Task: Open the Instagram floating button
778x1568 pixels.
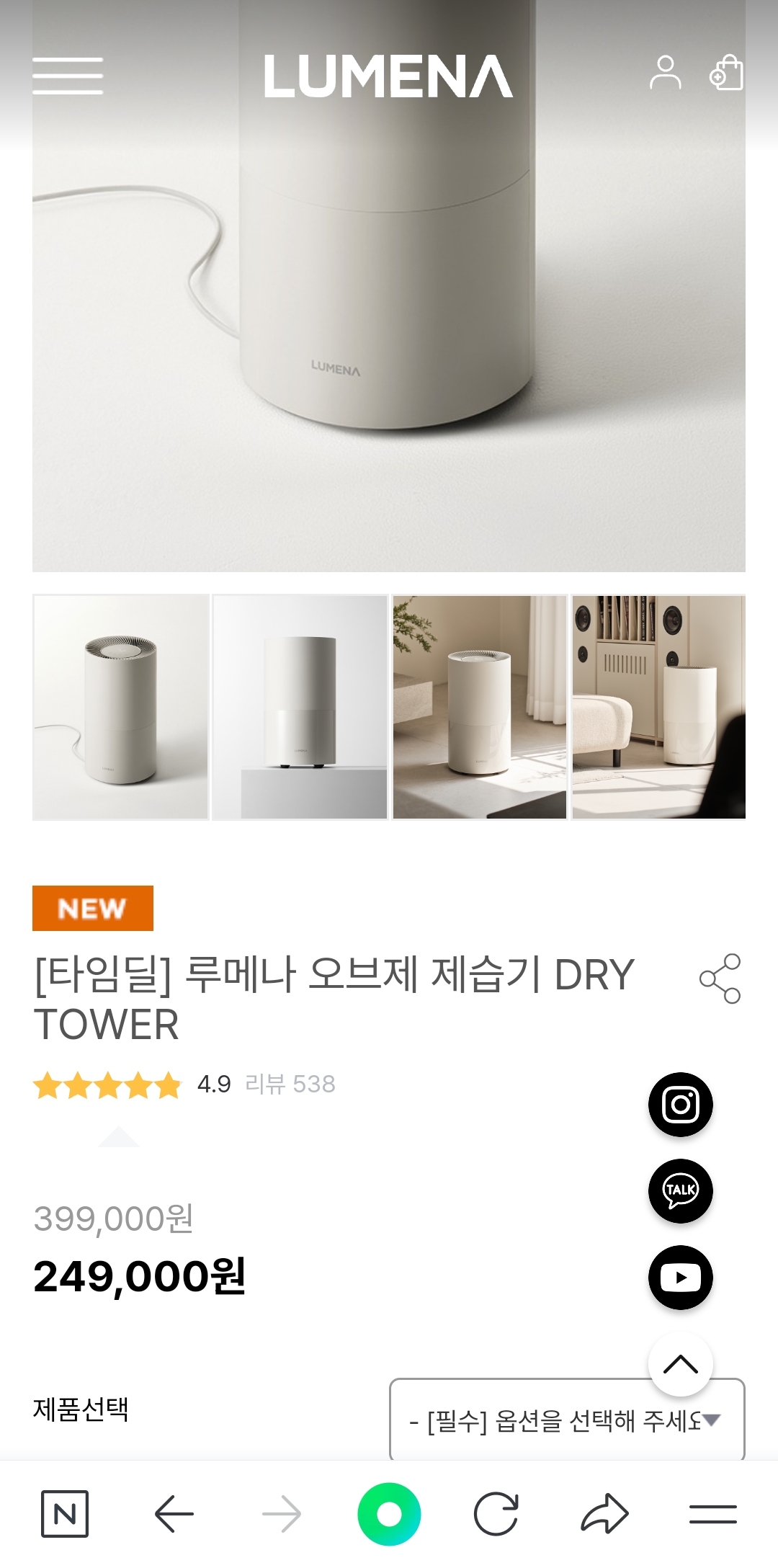Action: 681,1105
